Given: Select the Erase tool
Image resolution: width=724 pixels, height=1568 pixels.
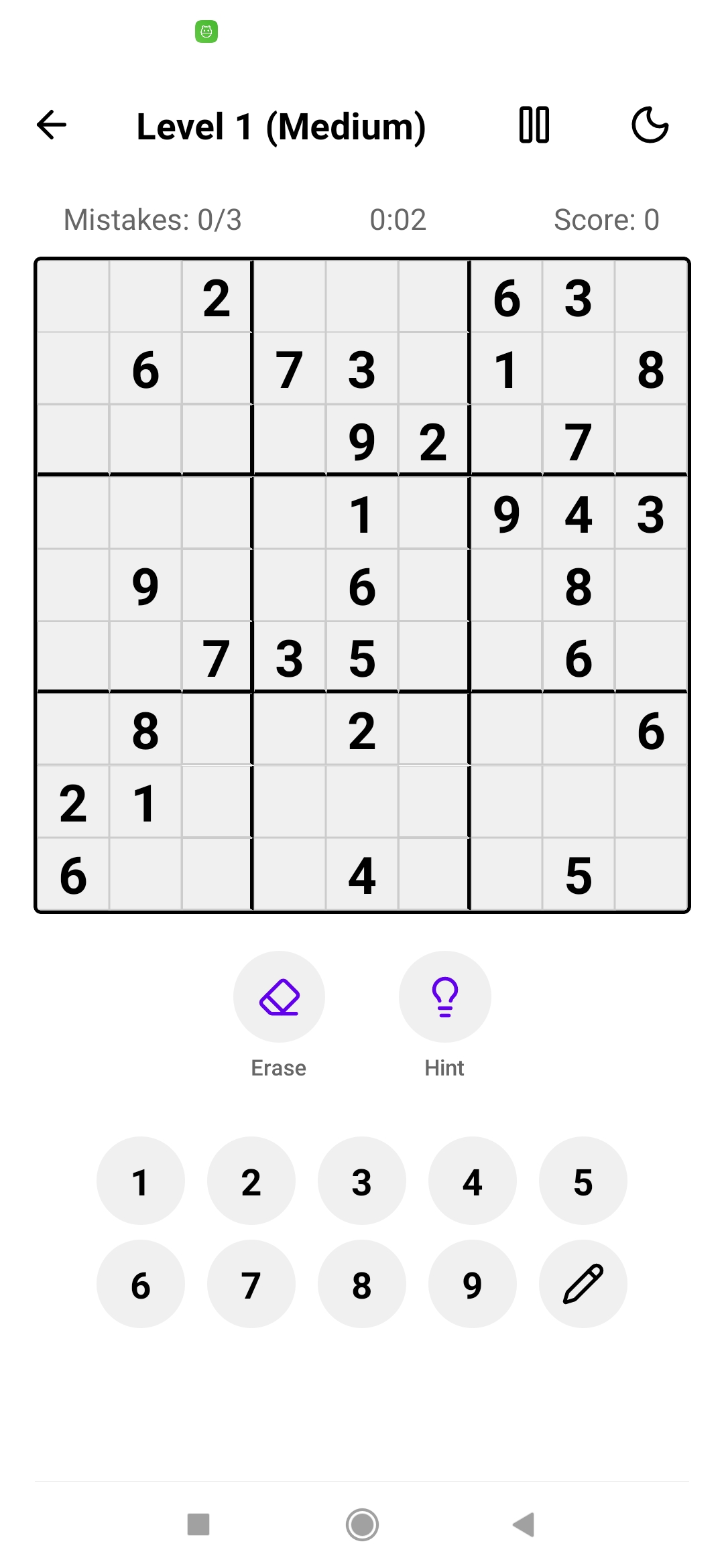Looking at the screenshot, I should [279, 996].
